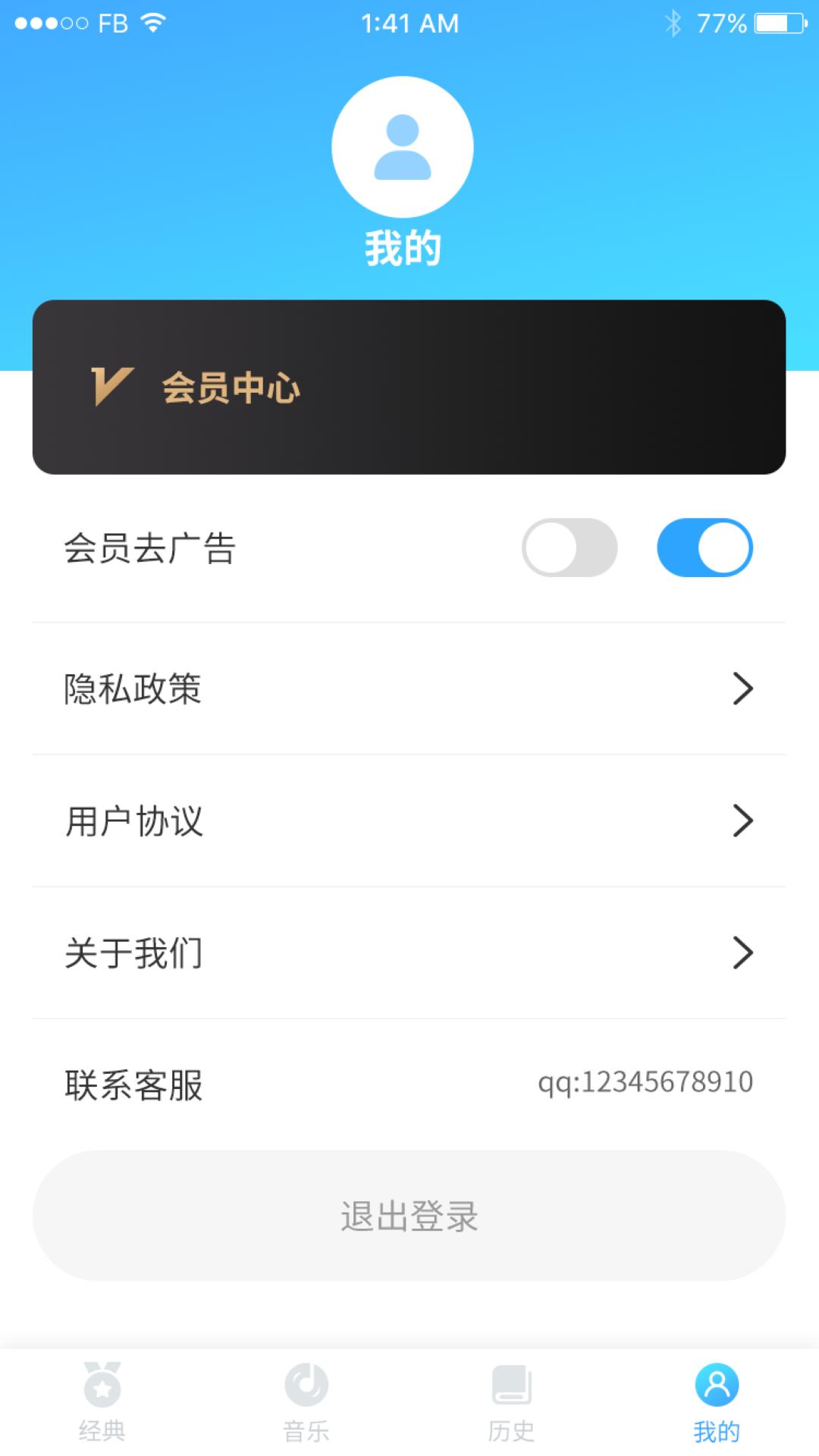Tap the 退出登录 logout button
819x1456 pixels.
coord(409,1216)
